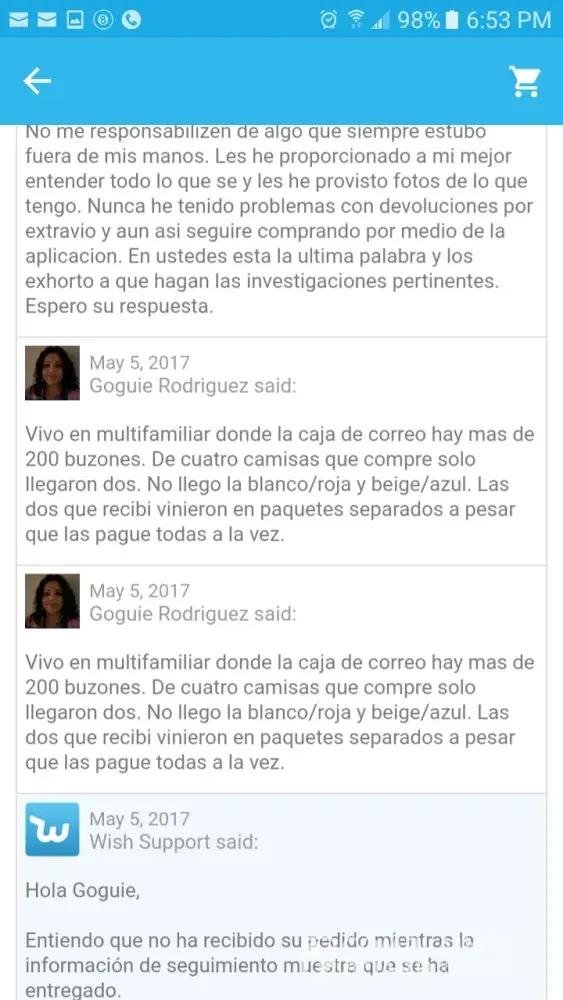563x1000 pixels.
Task: Go back using the top-left arrow
Action: [x=37, y=82]
